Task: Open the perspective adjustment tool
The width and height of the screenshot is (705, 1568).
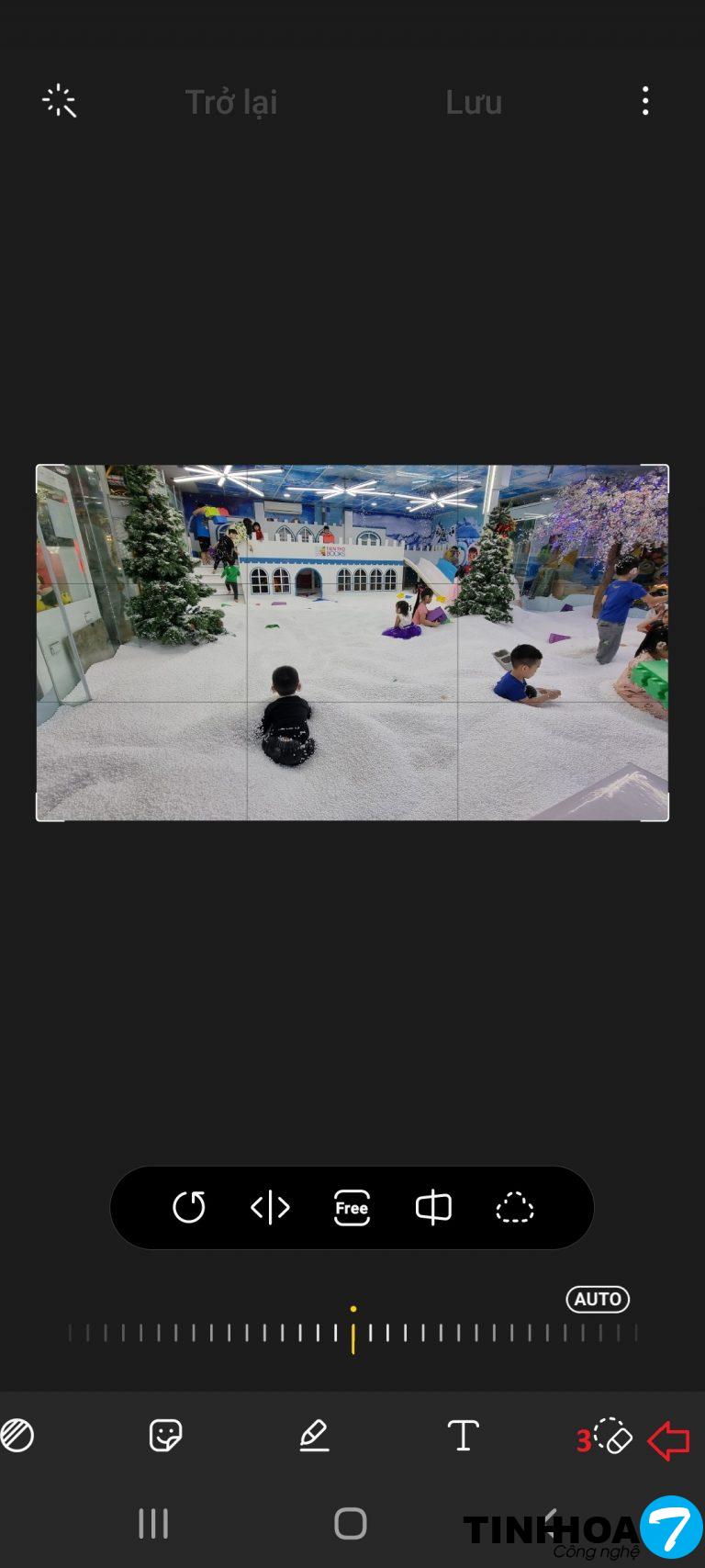Action: 433,1207
